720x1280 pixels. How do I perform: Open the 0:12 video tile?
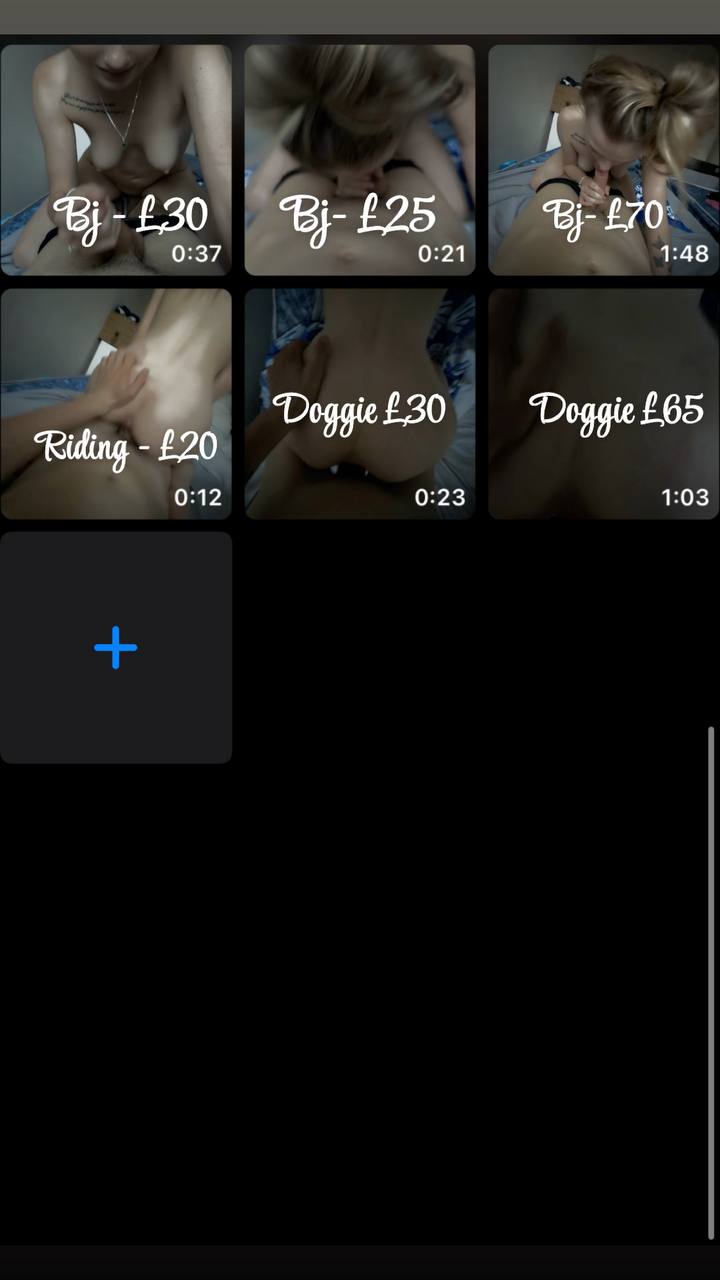(116, 404)
